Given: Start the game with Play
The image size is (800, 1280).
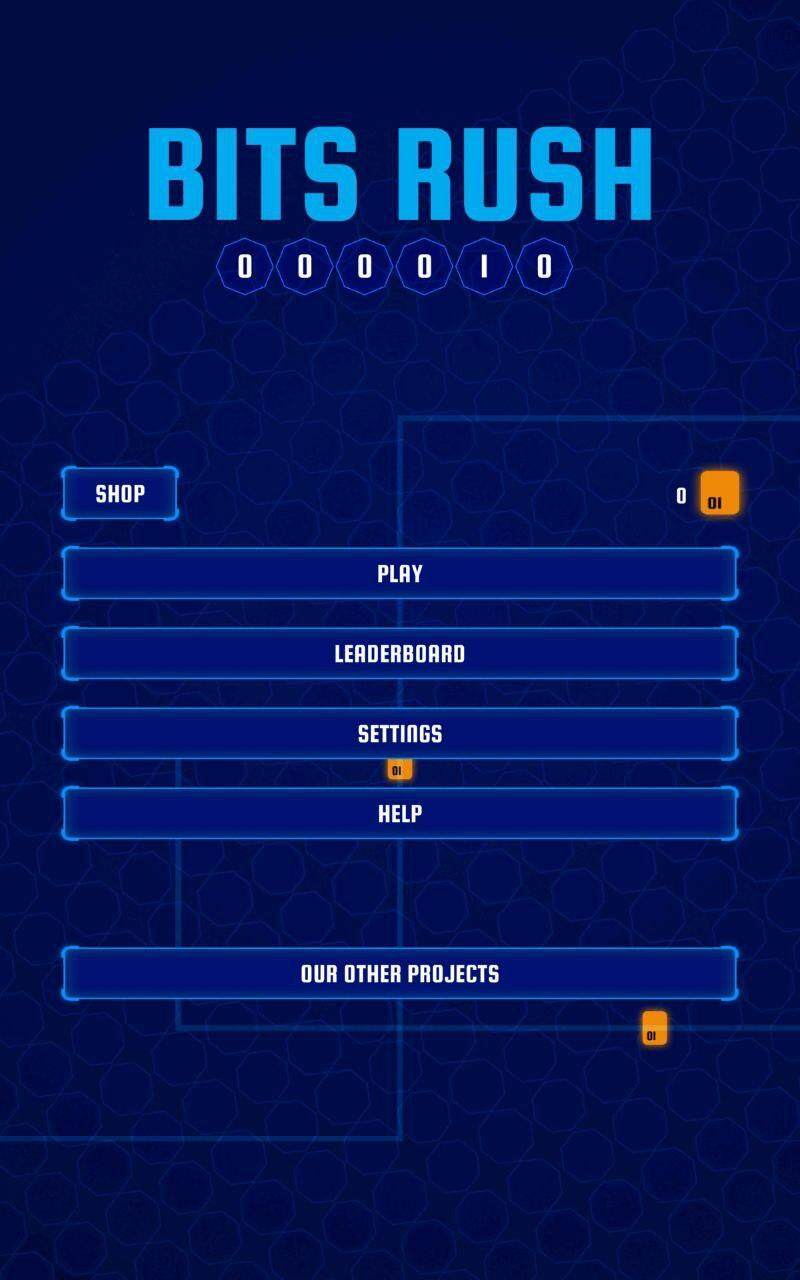Looking at the screenshot, I should pyautogui.click(x=400, y=573).
